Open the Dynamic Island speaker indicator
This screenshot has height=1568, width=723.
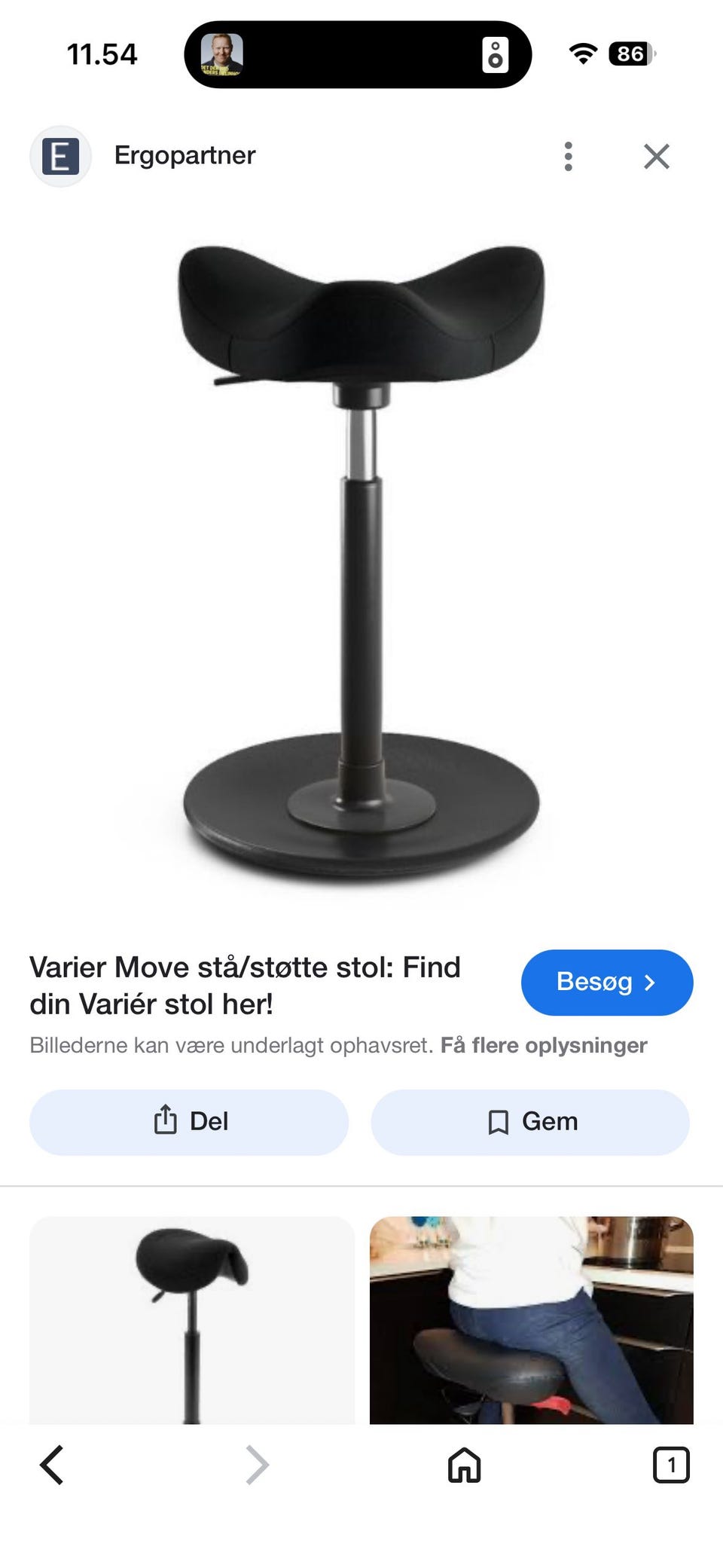click(496, 53)
